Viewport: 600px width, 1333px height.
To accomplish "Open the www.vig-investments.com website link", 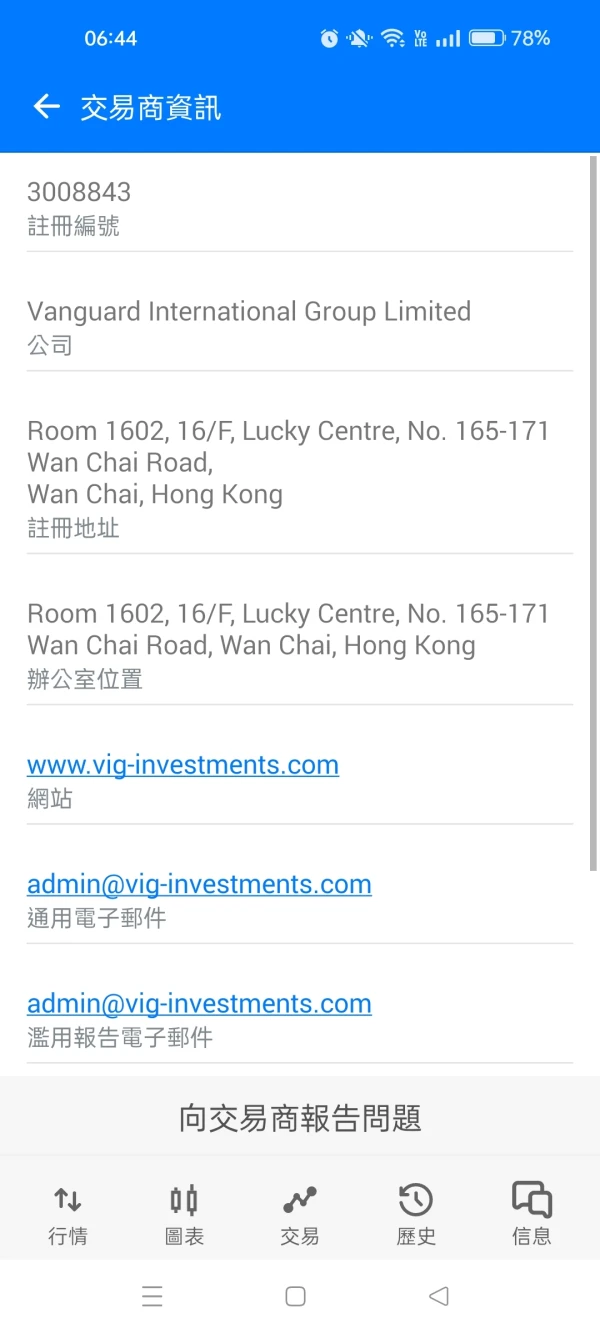I will click(183, 765).
